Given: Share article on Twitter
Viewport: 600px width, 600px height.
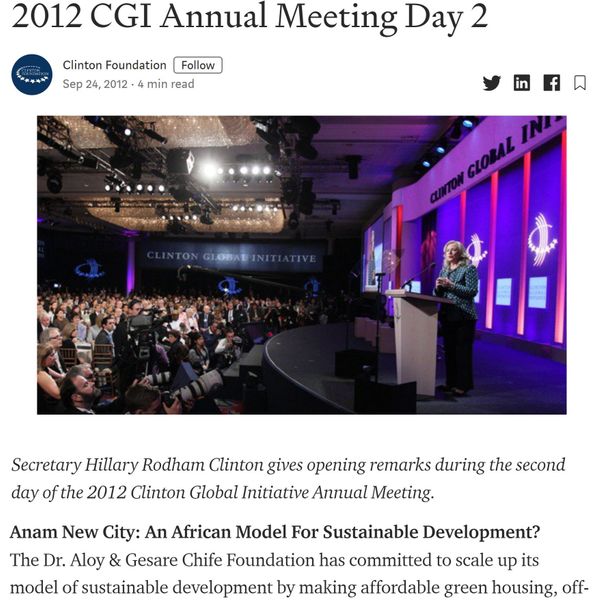Looking at the screenshot, I should 491,83.
